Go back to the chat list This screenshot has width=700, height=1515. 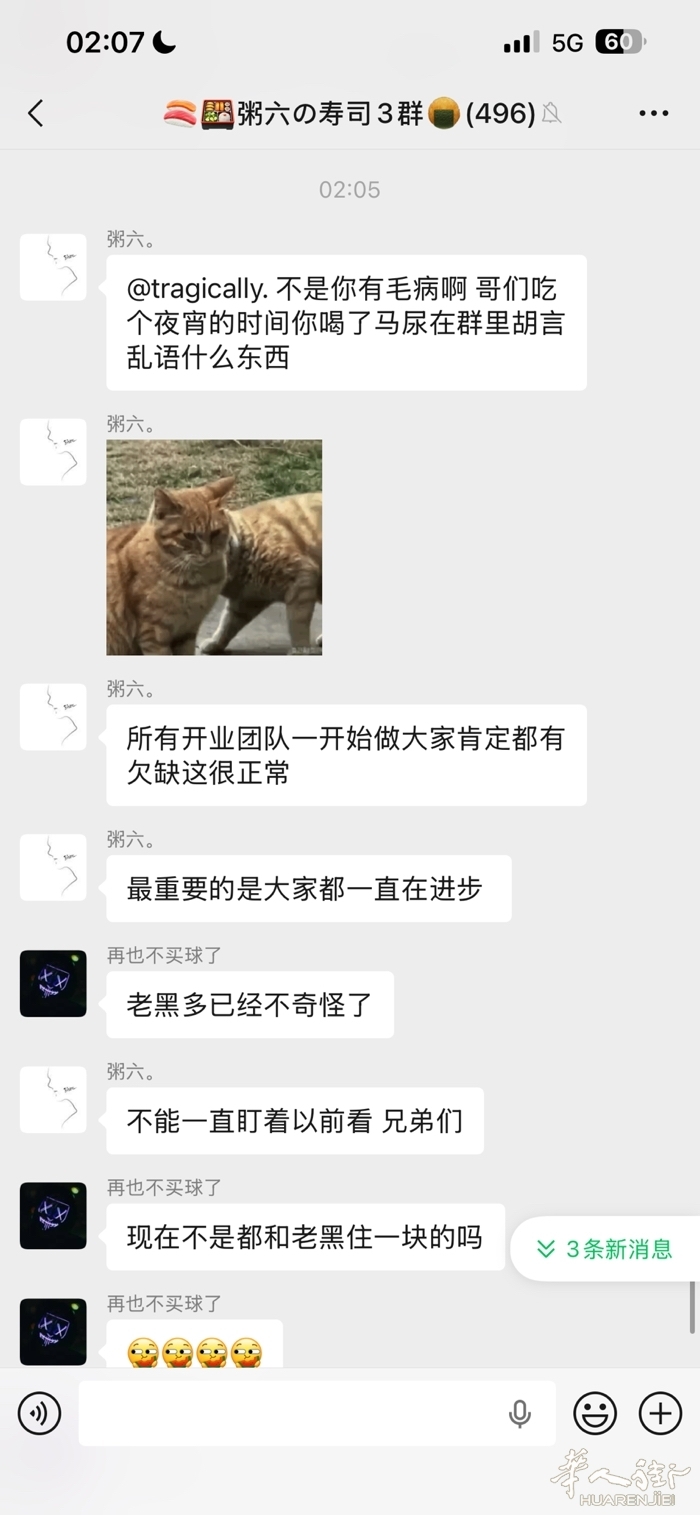tap(36, 113)
